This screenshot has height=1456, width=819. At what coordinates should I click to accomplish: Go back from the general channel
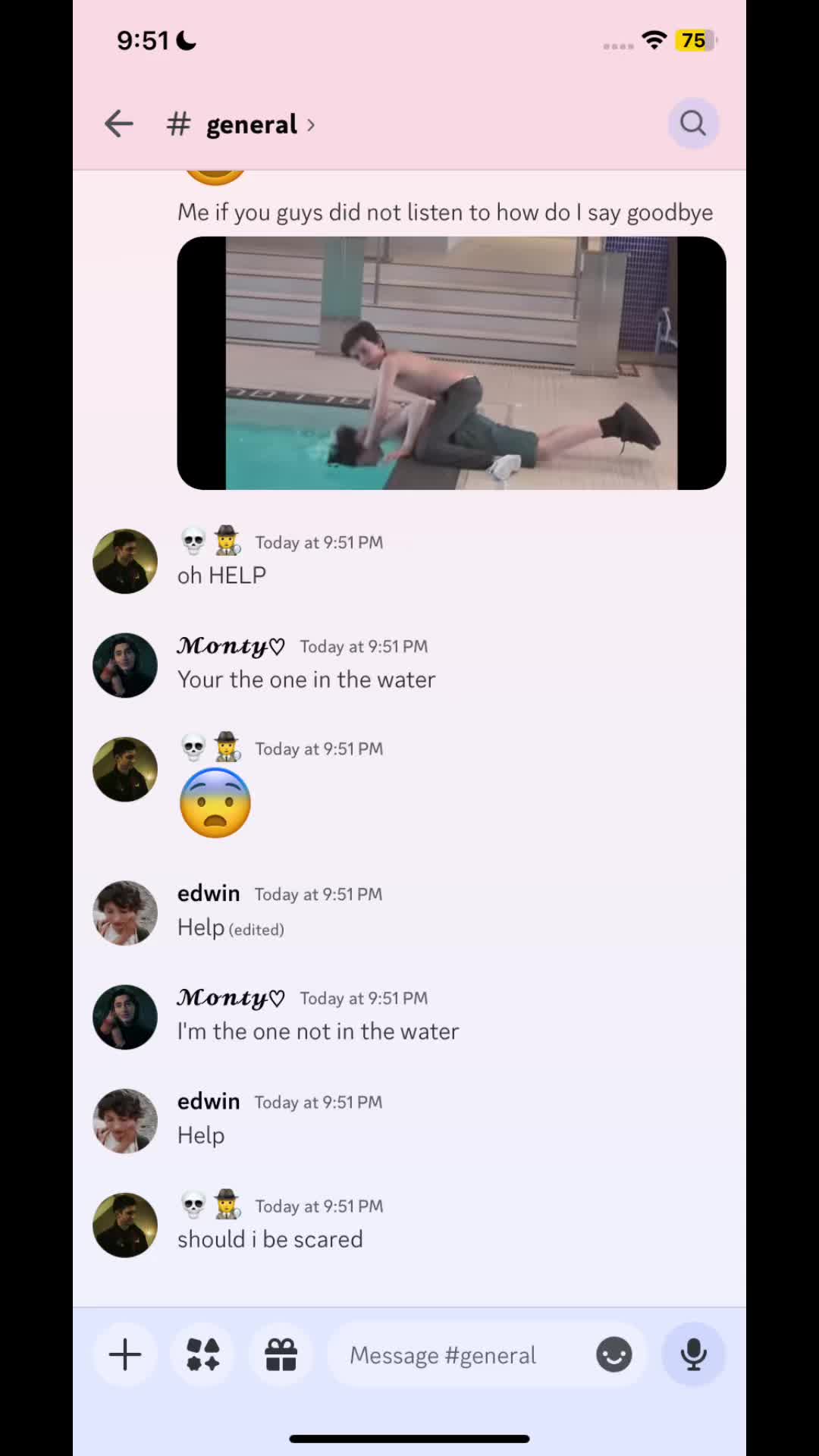point(119,124)
